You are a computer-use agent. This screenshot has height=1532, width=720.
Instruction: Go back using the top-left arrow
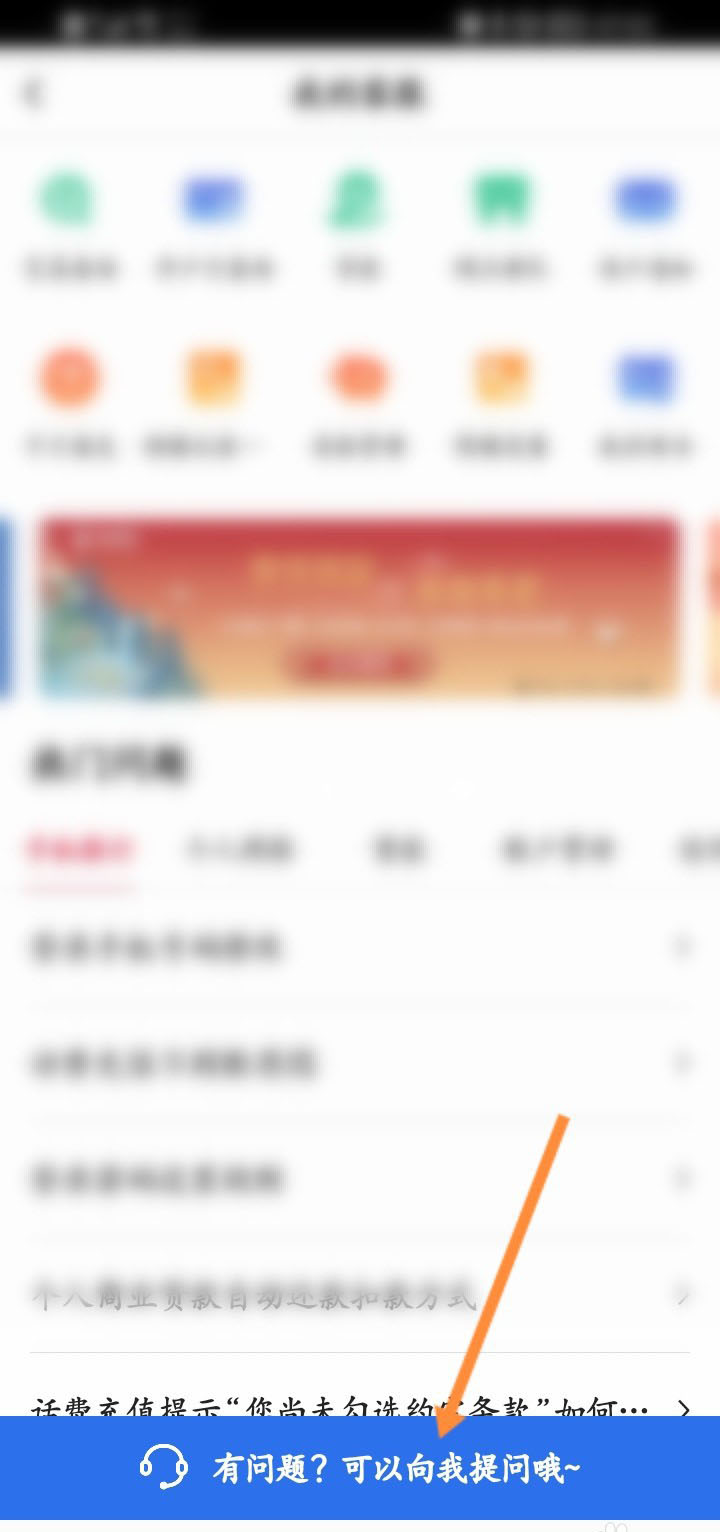[x=34, y=94]
